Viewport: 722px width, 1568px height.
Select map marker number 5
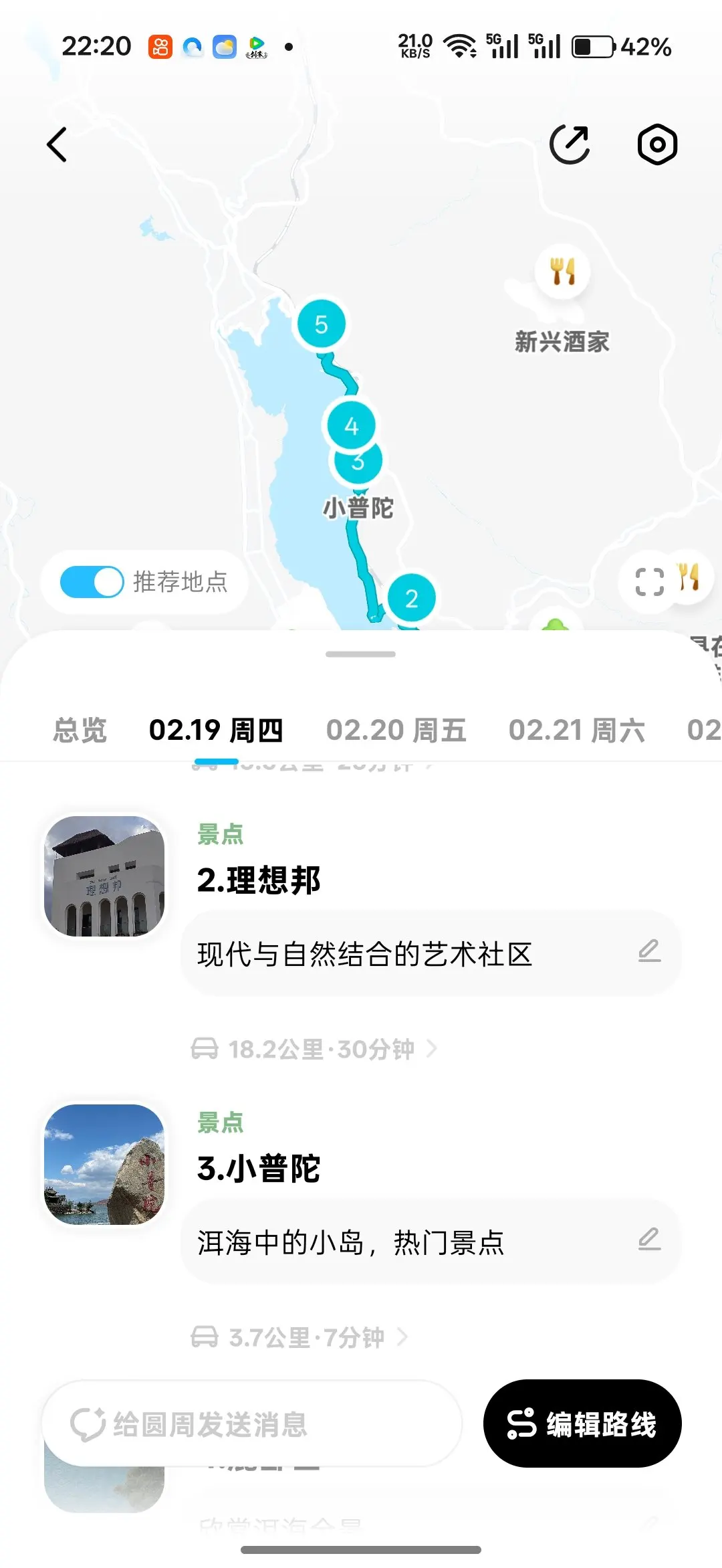[x=322, y=324]
